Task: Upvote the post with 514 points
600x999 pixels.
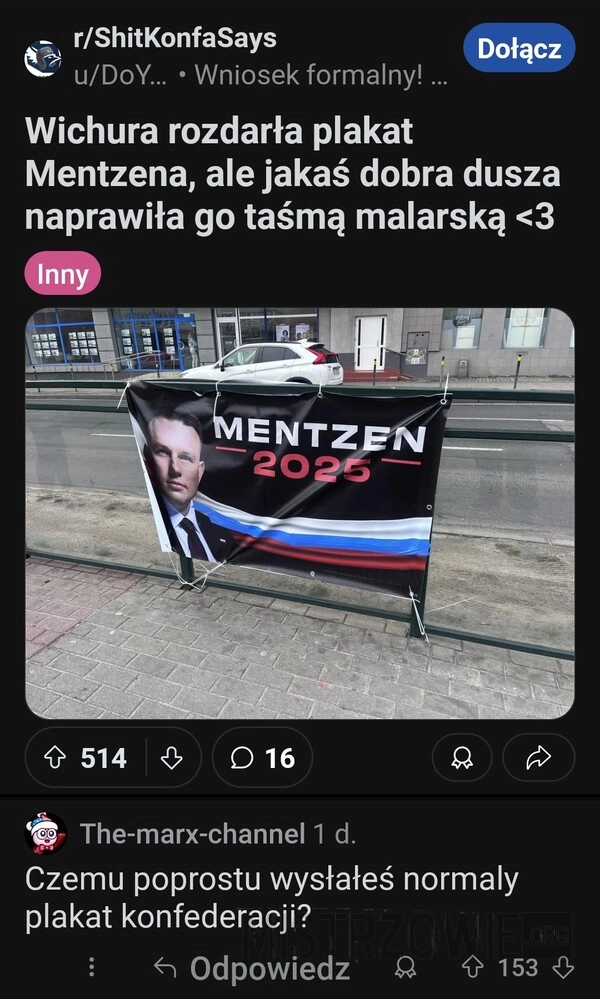Action: (55, 758)
